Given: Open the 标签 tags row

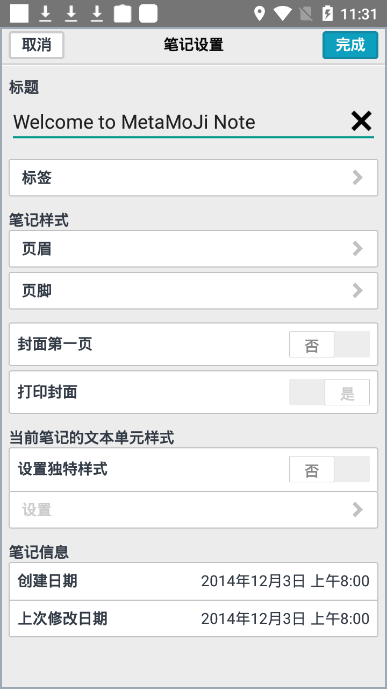Looking at the screenshot, I should point(193,178).
